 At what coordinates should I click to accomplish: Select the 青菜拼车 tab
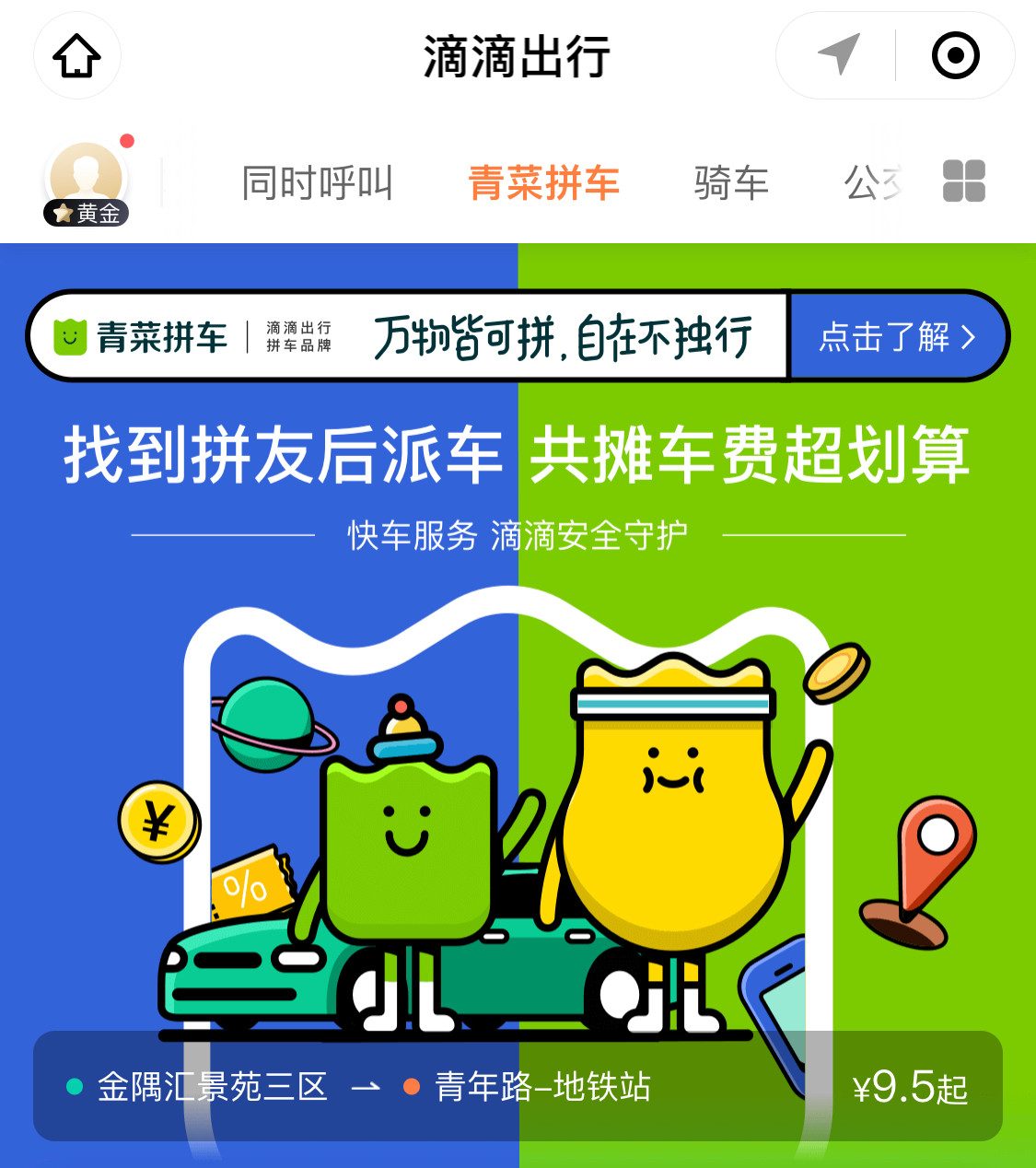click(x=543, y=183)
